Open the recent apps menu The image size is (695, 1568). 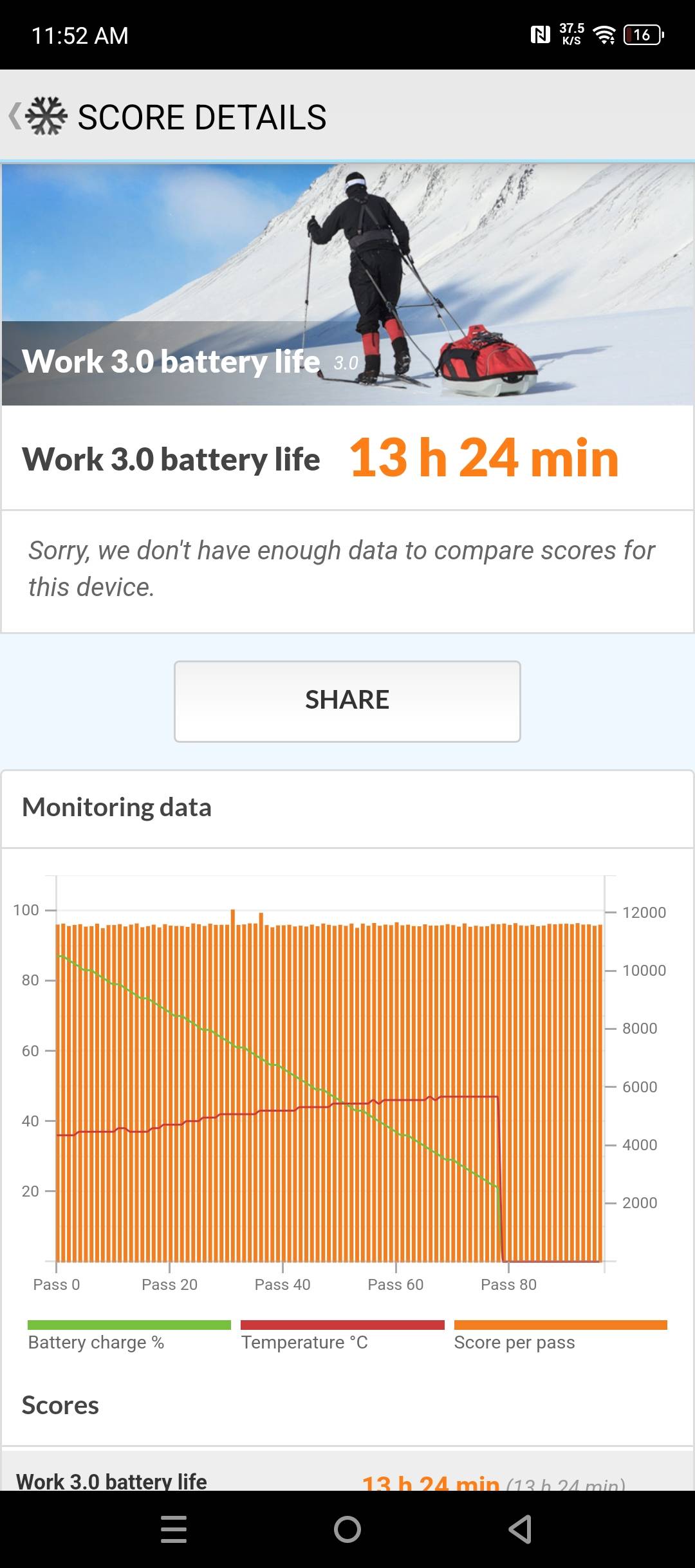click(x=174, y=1529)
